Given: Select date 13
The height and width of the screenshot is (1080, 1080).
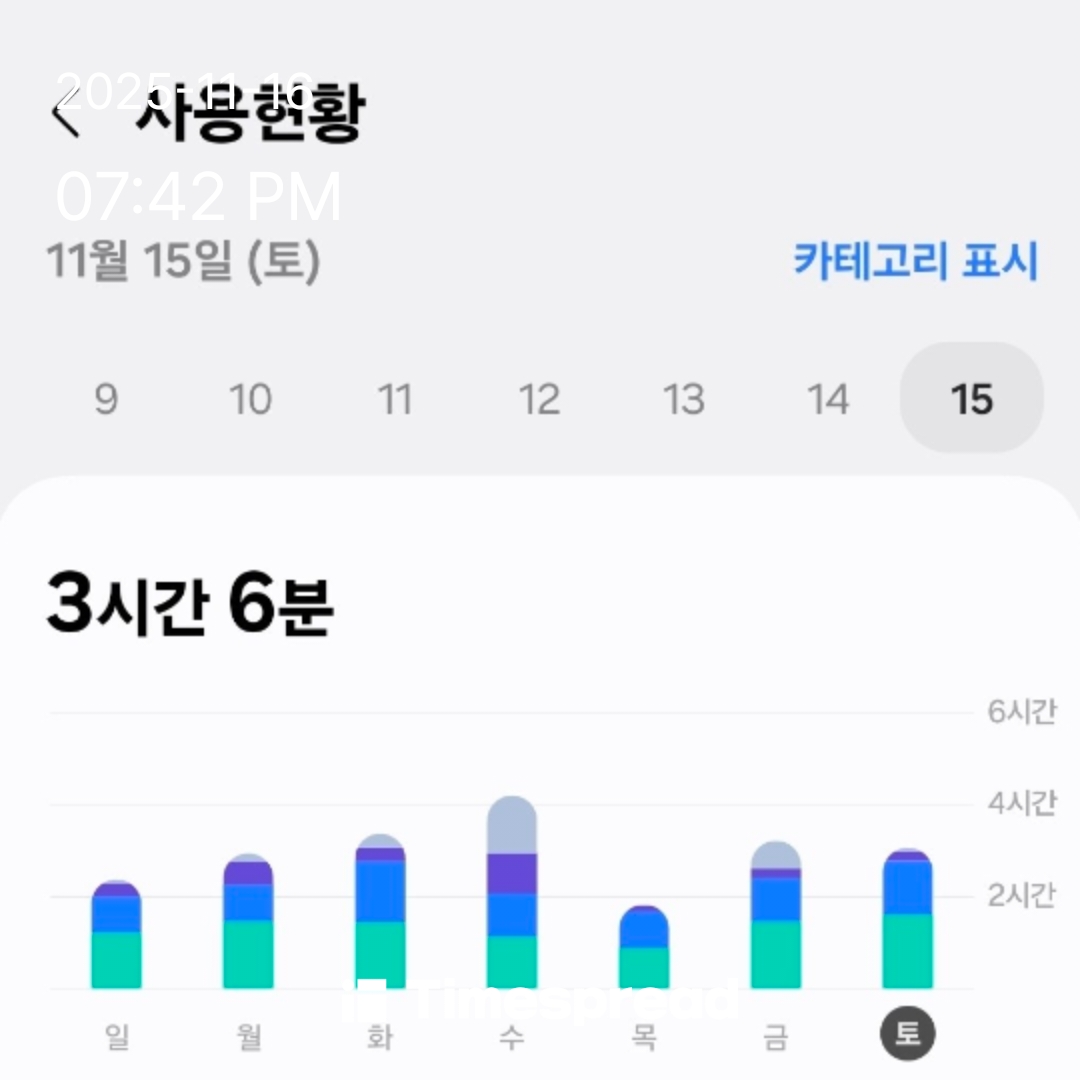Looking at the screenshot, I should click(x=684, y=400).
